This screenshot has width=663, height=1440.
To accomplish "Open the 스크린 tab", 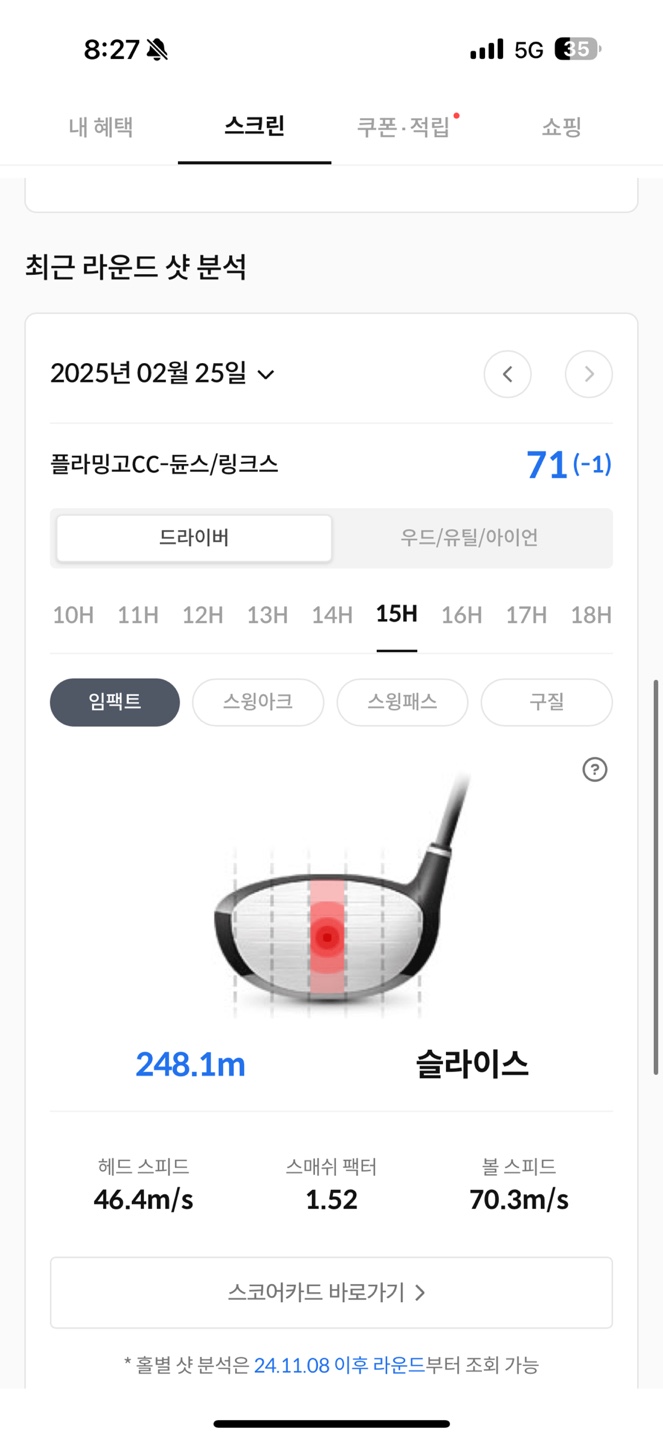I will coord(255,127).
